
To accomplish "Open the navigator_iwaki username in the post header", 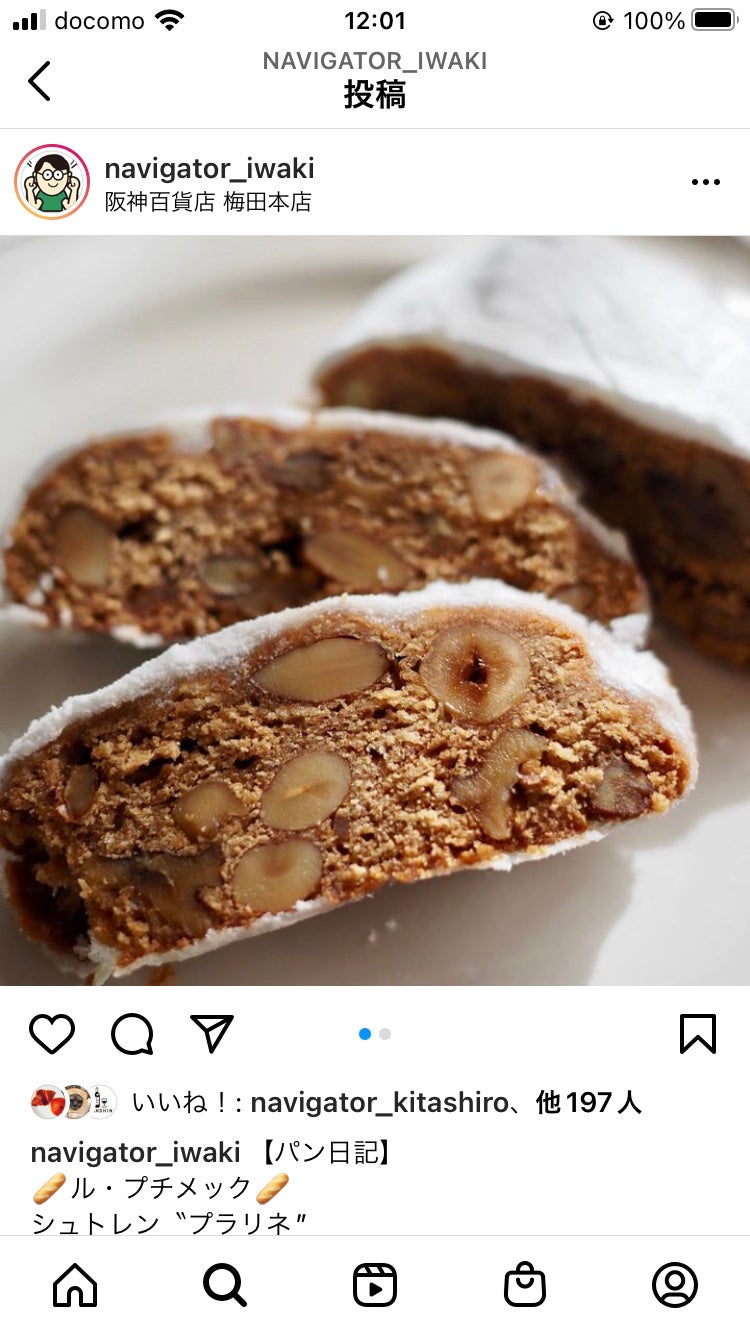I will (209, 168).
